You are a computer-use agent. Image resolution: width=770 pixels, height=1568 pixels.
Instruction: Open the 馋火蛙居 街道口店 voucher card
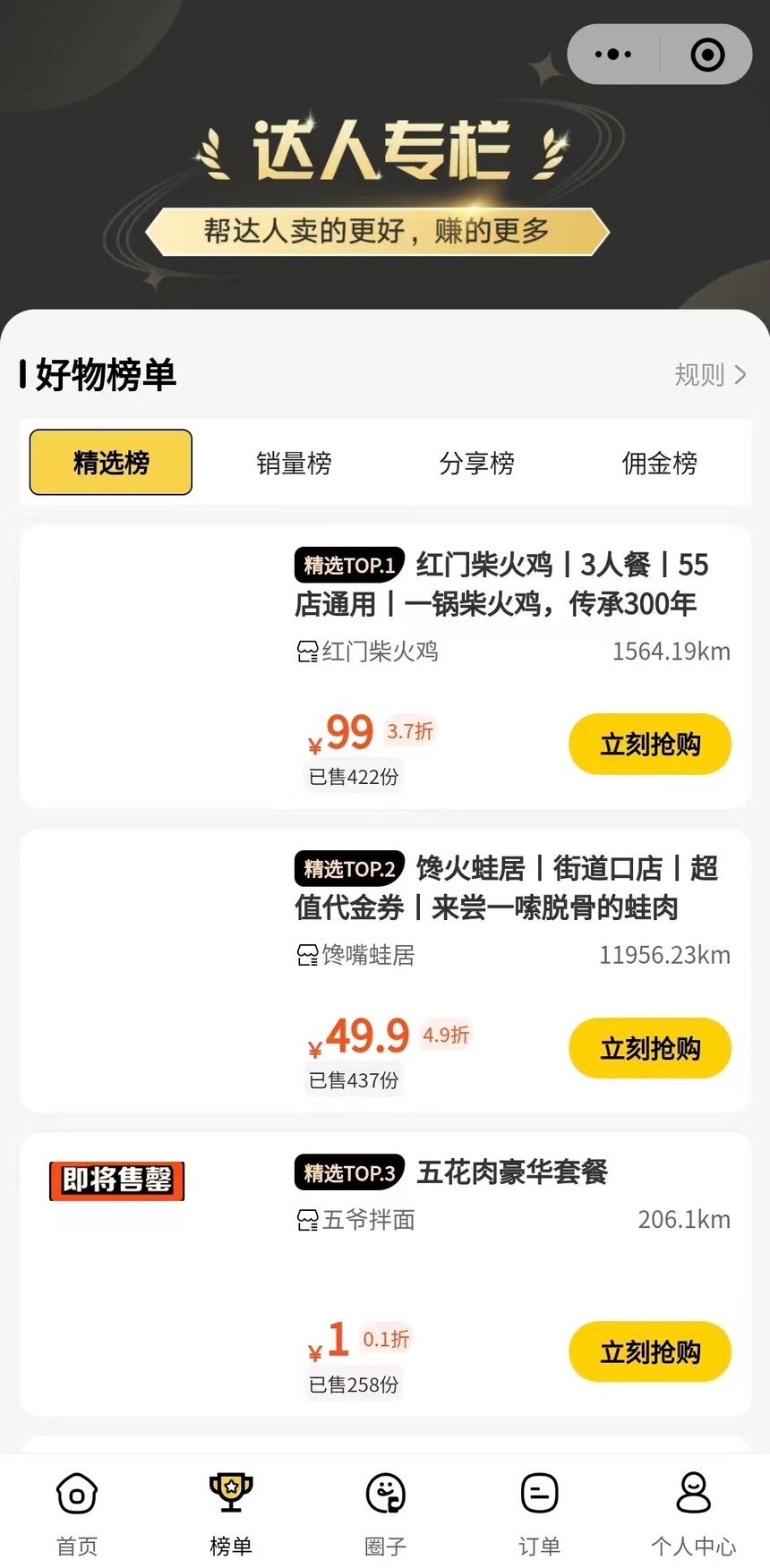tap(506, 888)
